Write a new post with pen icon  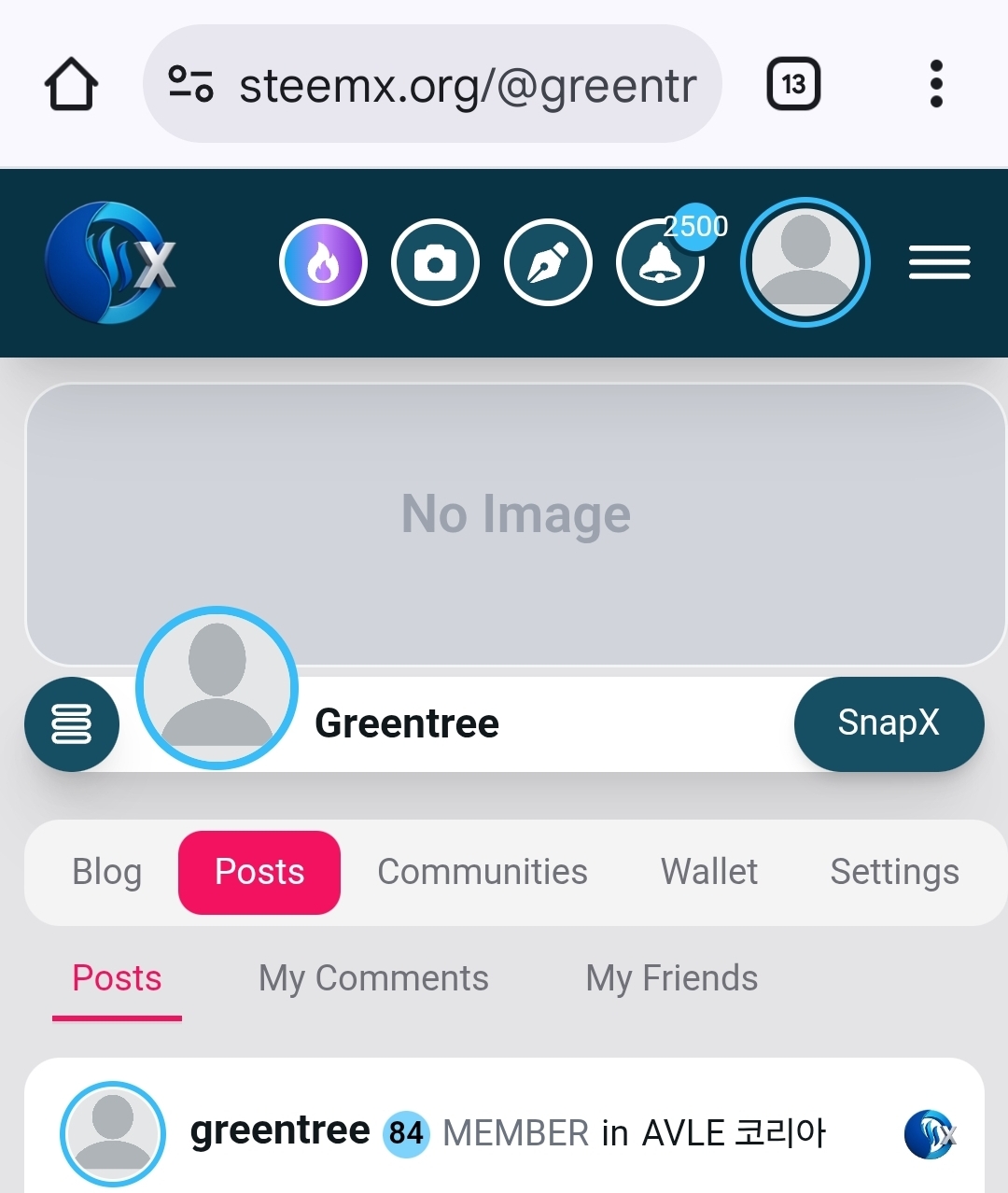pyautogui.click(x=548, y=263)
